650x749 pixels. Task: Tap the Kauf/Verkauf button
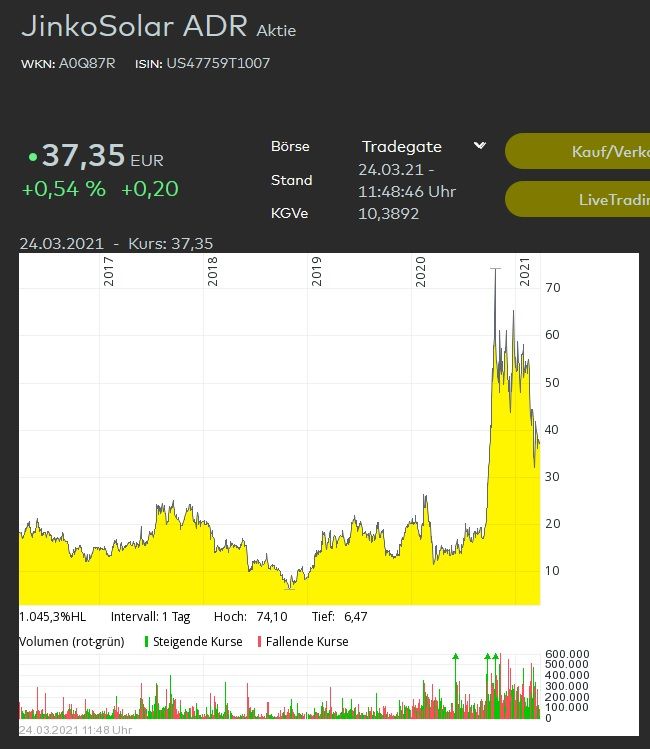coord(578,152)
